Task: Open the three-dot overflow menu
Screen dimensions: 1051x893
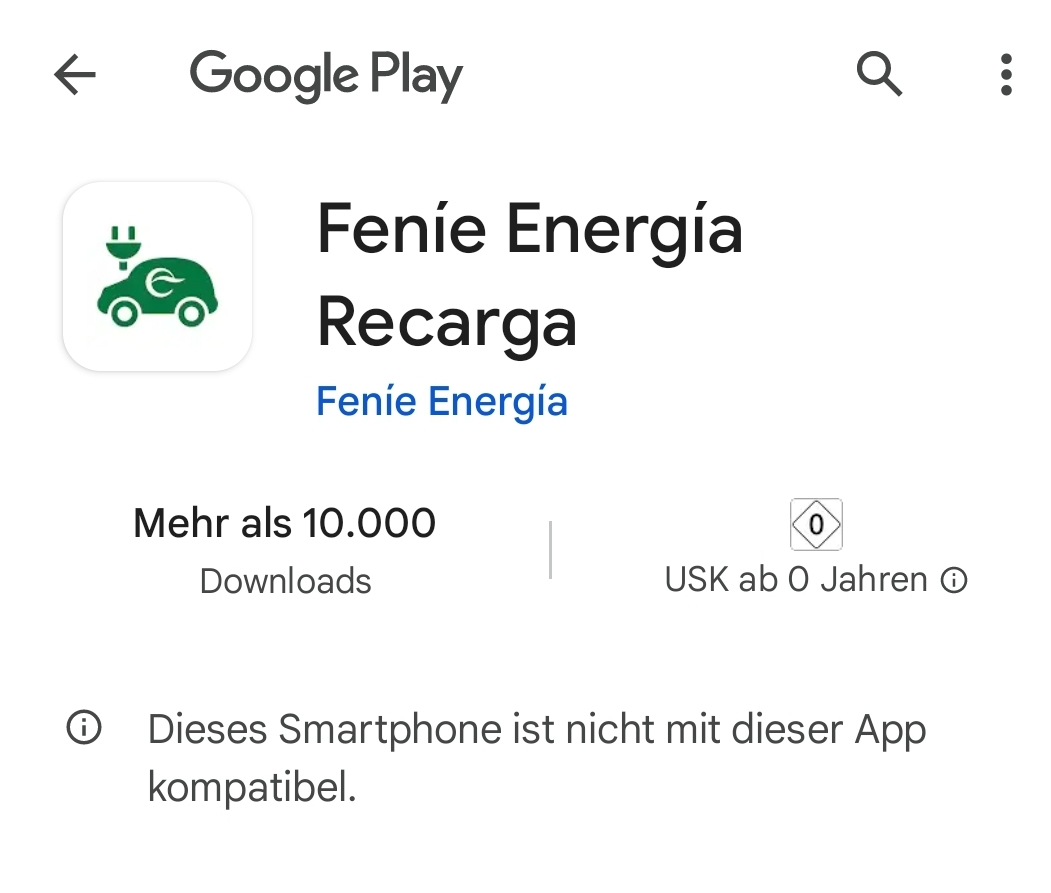Action: (1006, 75)
